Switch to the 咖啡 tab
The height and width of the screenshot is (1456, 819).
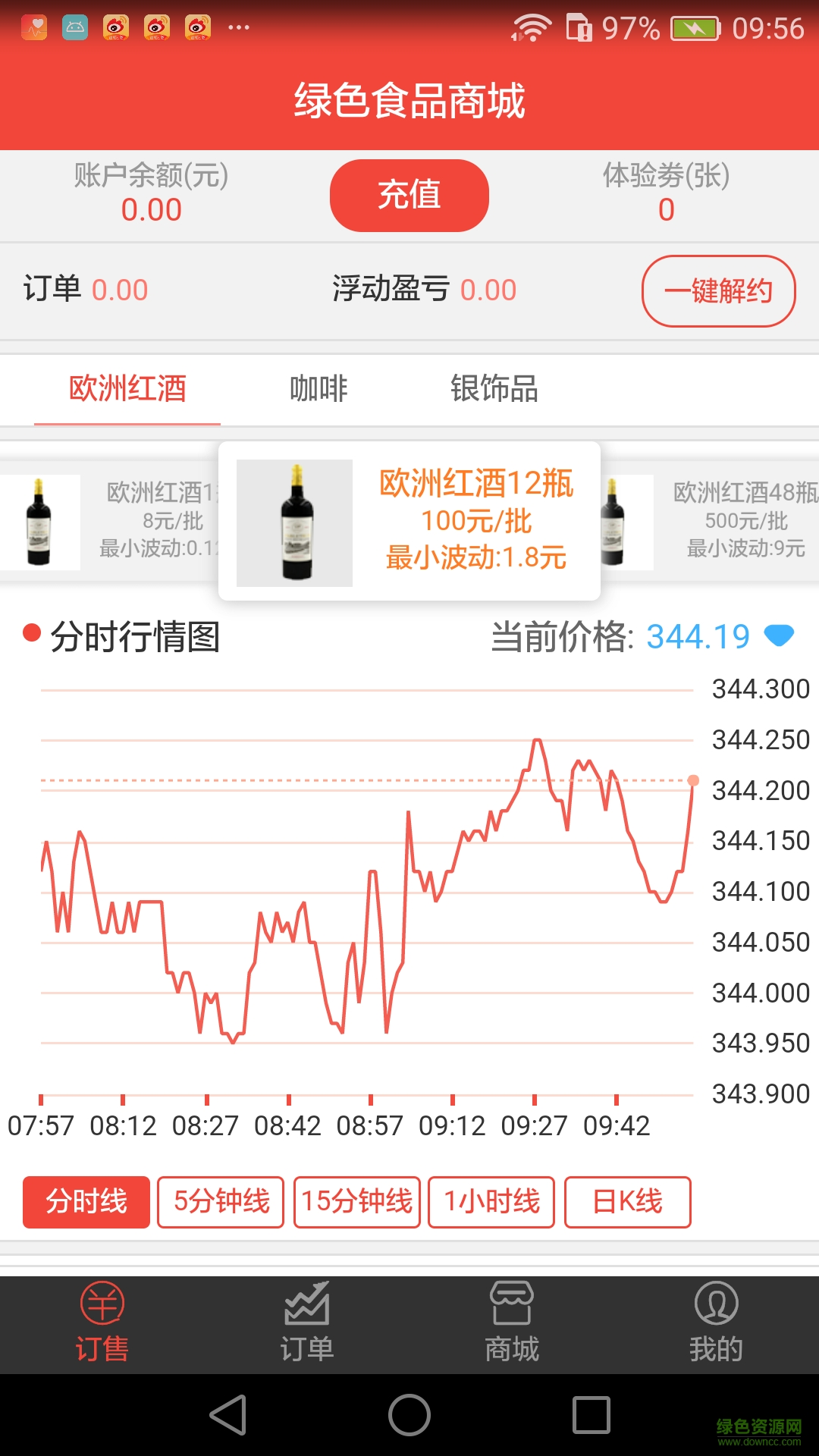pos(318,389)
